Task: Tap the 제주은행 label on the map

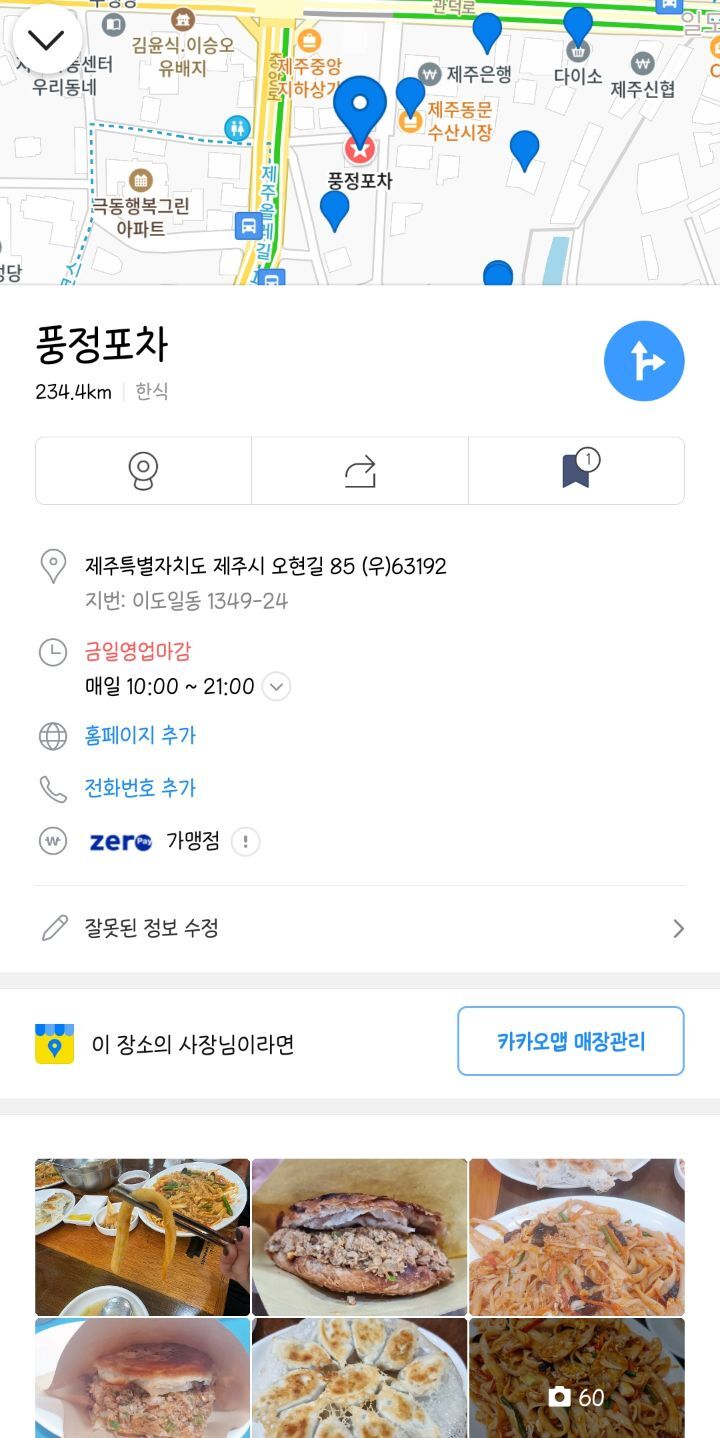Action: [x=478, y=74]
